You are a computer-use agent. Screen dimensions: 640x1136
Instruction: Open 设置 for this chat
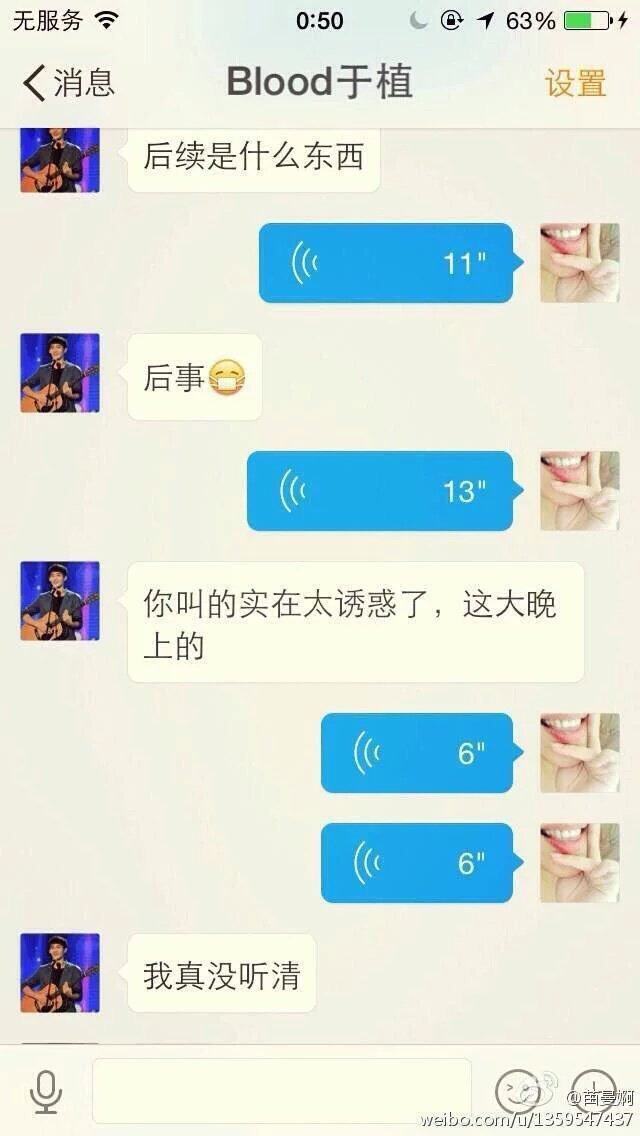point(575,83)
